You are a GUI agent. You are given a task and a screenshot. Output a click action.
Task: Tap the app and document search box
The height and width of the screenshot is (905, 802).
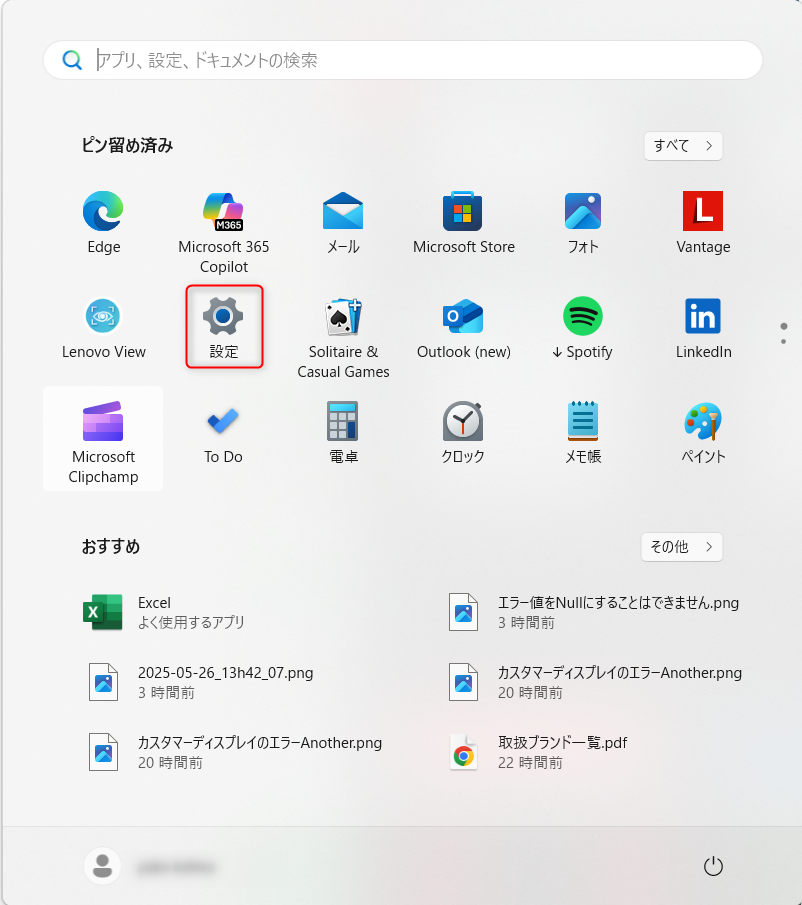pyautogui.click(x=400, y=60)
